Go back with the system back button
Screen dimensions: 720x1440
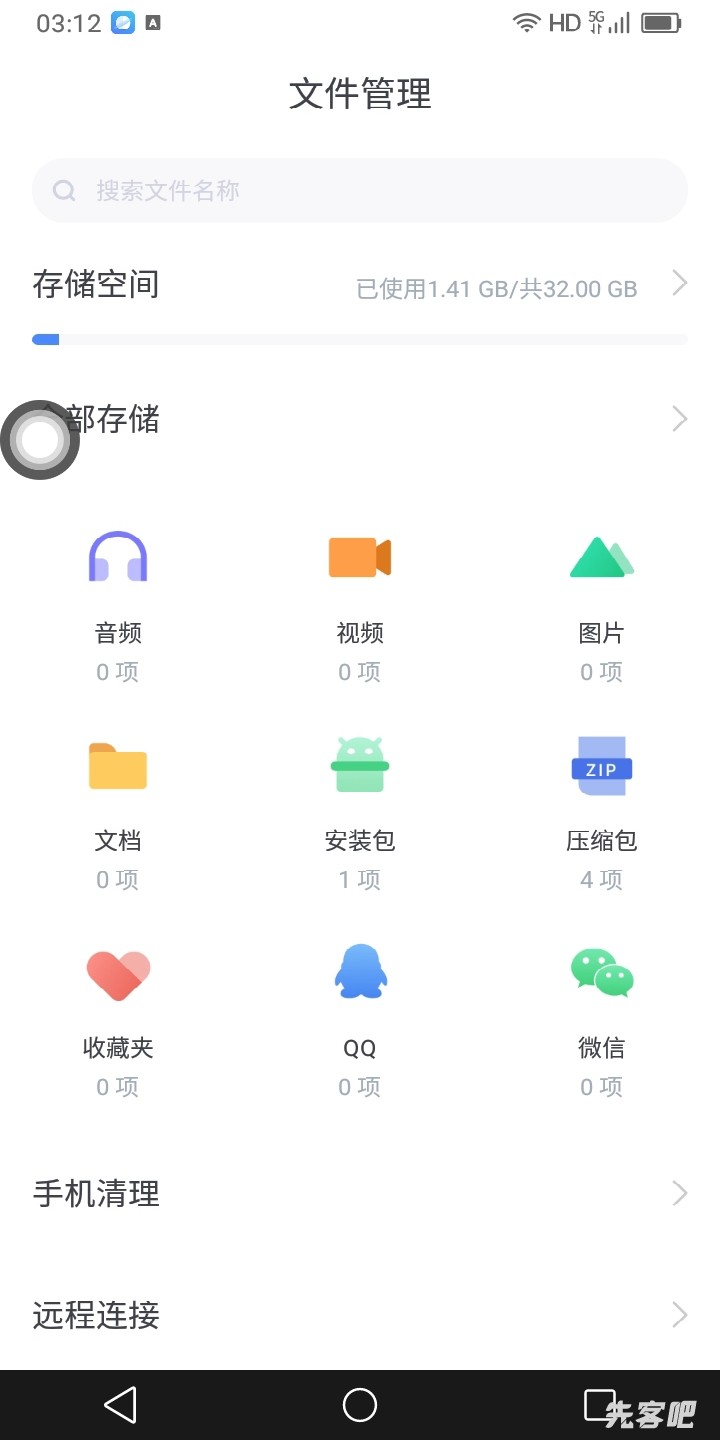(x=120, y=1405)
